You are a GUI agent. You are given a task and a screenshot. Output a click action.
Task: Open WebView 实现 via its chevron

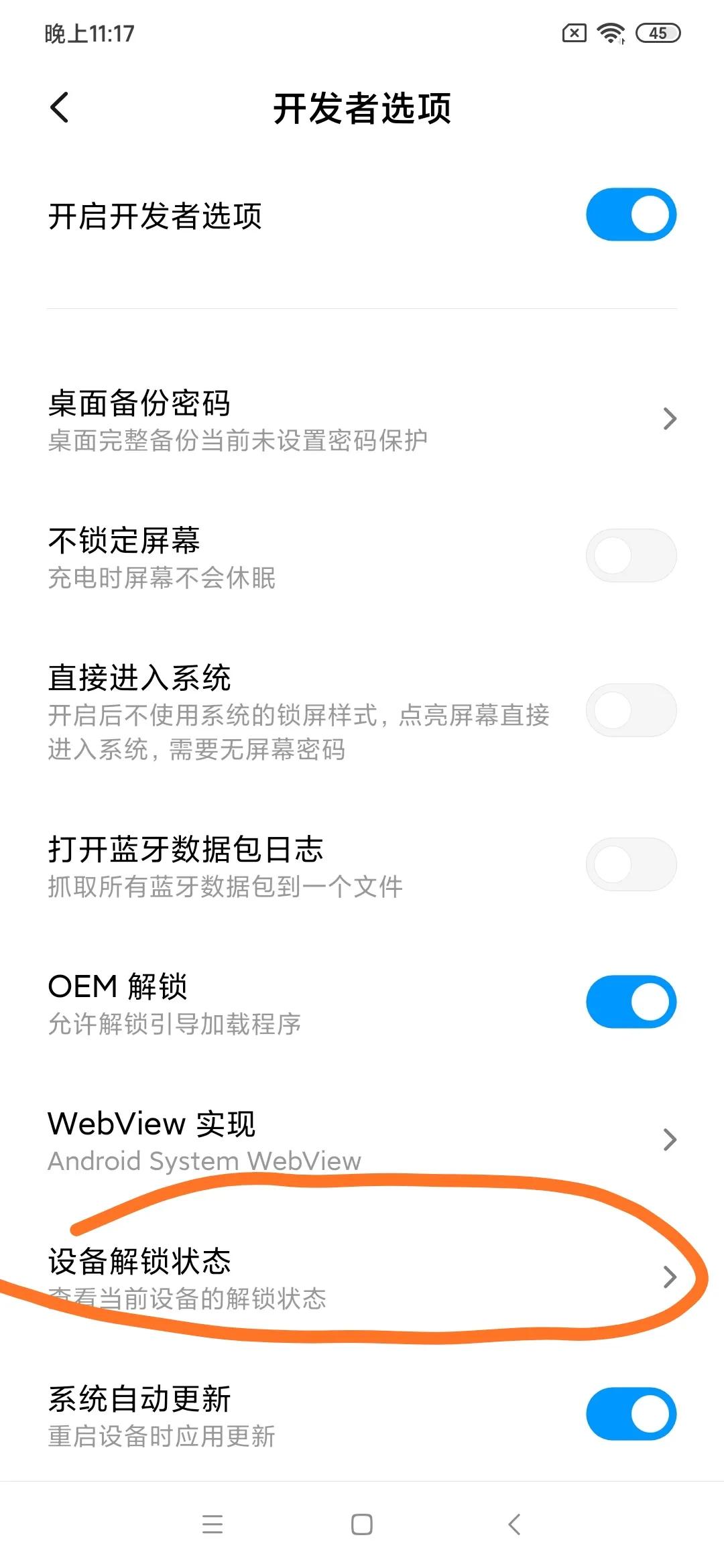(x=669, y=1139)
